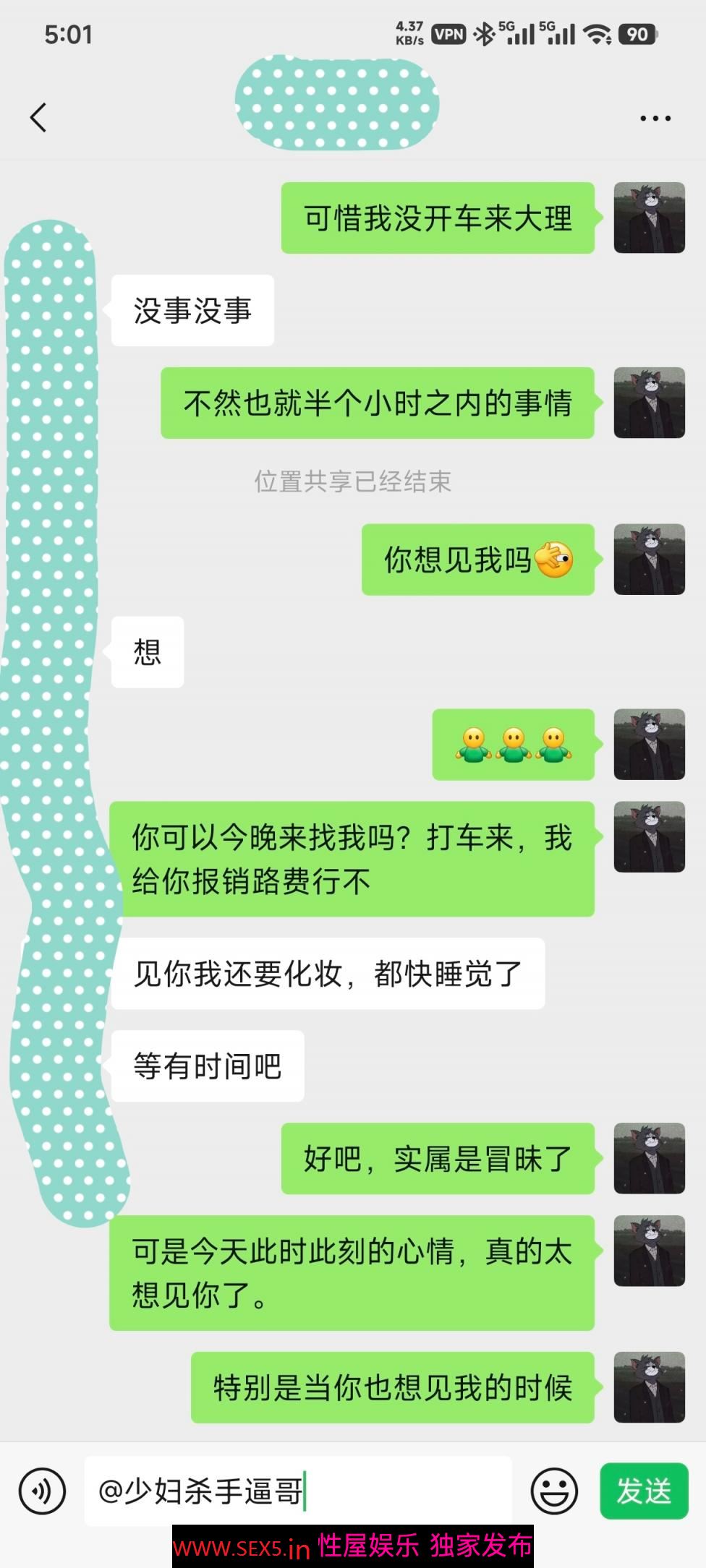Viewport: 706px width, 1568px height.
Task: Open the emoji picker
Action: pyautogui.click(x=554, y=1491)
